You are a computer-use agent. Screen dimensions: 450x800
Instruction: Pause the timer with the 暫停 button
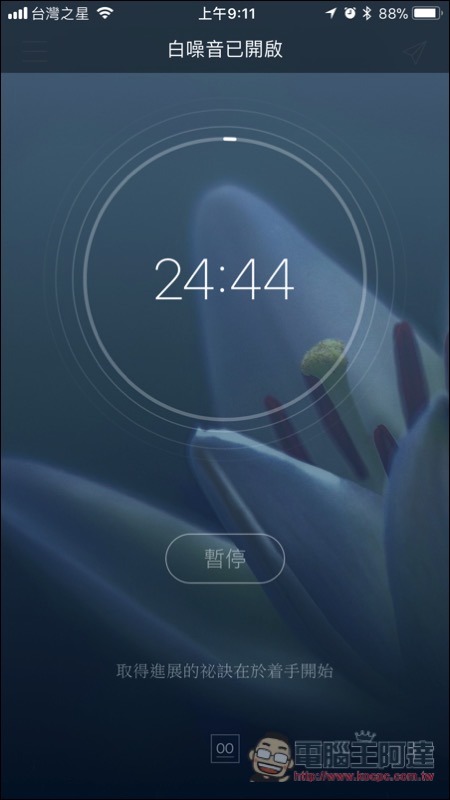pos(225,558)
